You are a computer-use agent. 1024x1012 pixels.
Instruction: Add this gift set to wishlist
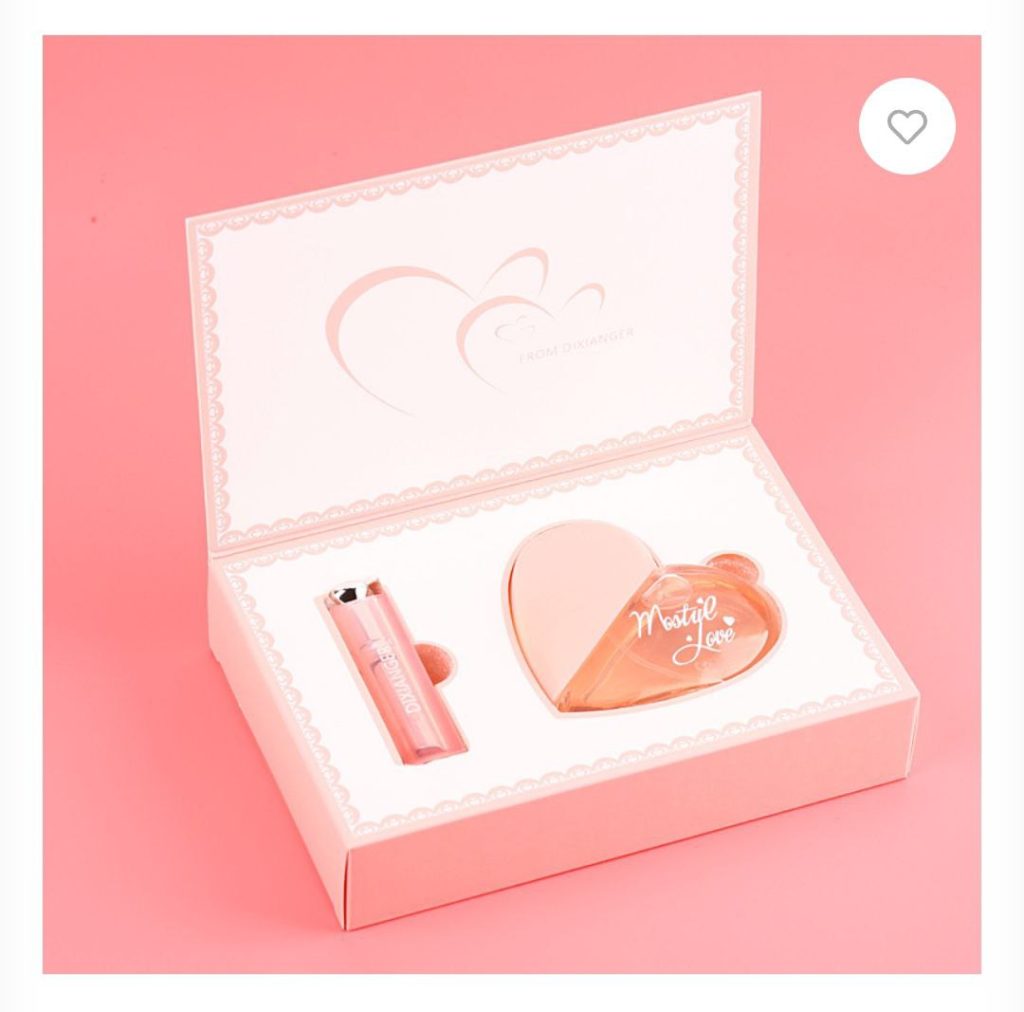[x=907, y=127]
